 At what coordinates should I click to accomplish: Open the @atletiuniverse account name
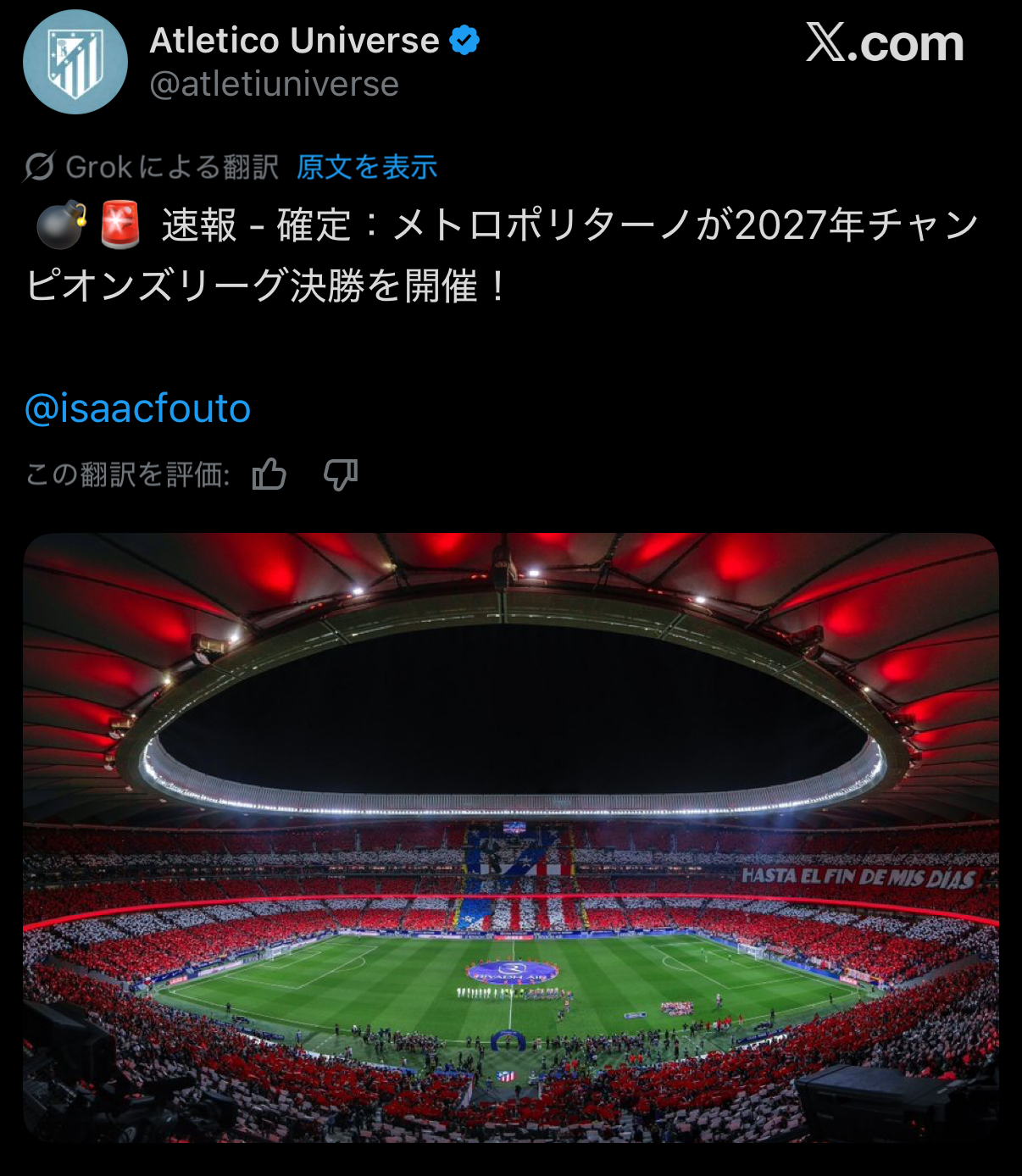pyautogui.click(x=274, y=85)
